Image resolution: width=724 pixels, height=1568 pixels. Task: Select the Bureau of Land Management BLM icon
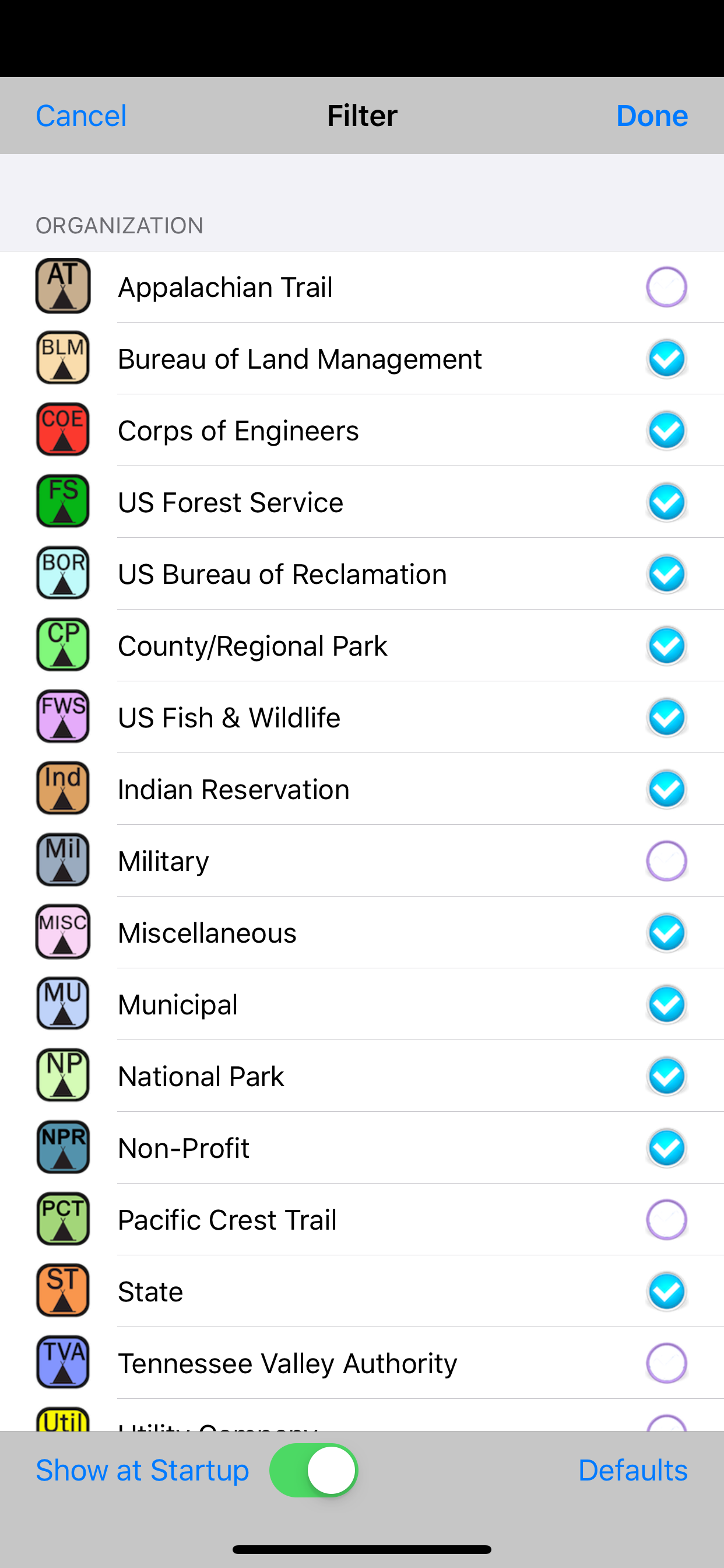pos(63,358)
